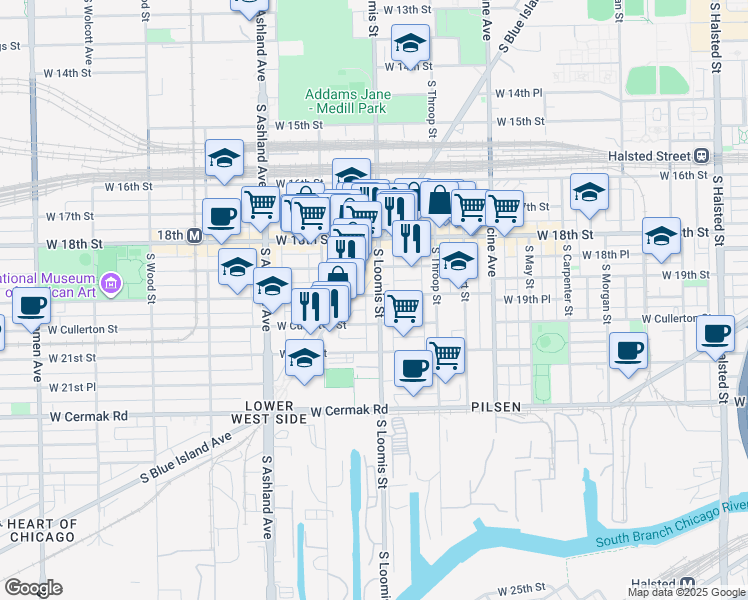Select the cafe marker near S Morgan St
The image size is (748, 600).
(x=628, y=354)
